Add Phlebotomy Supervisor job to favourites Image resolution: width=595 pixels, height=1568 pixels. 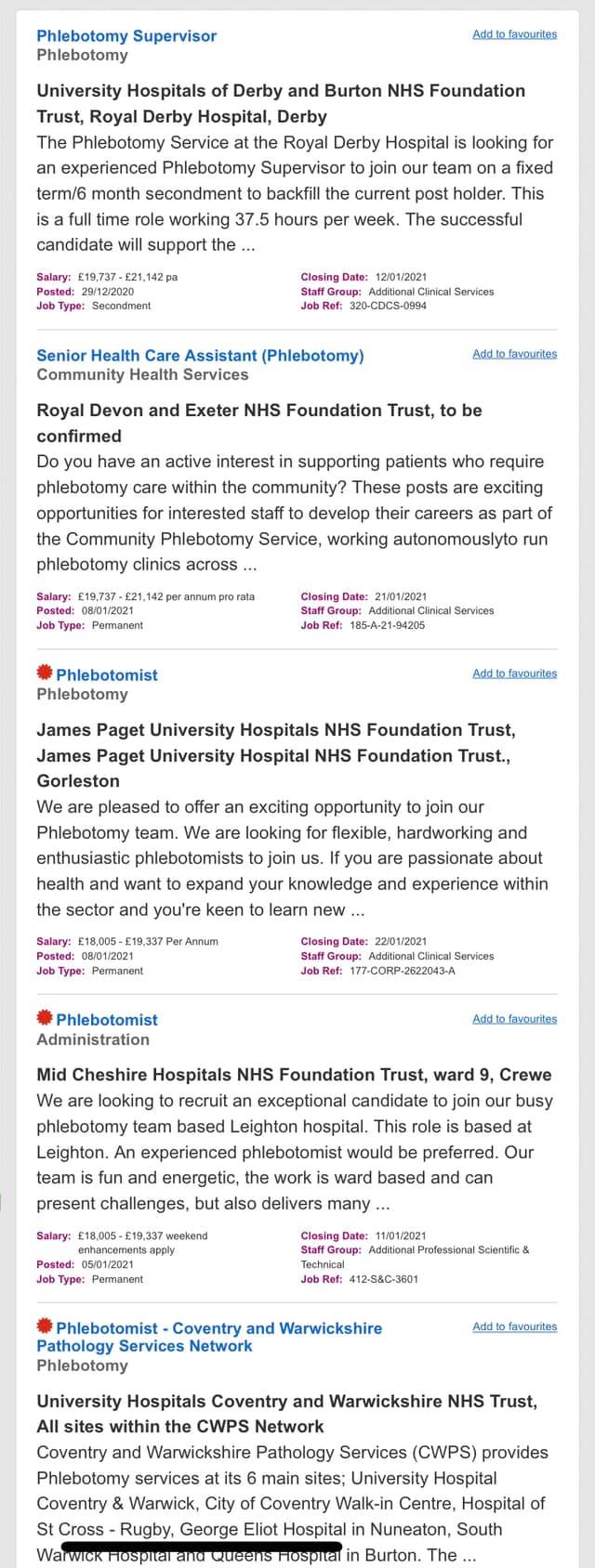(x=514, y=34)
